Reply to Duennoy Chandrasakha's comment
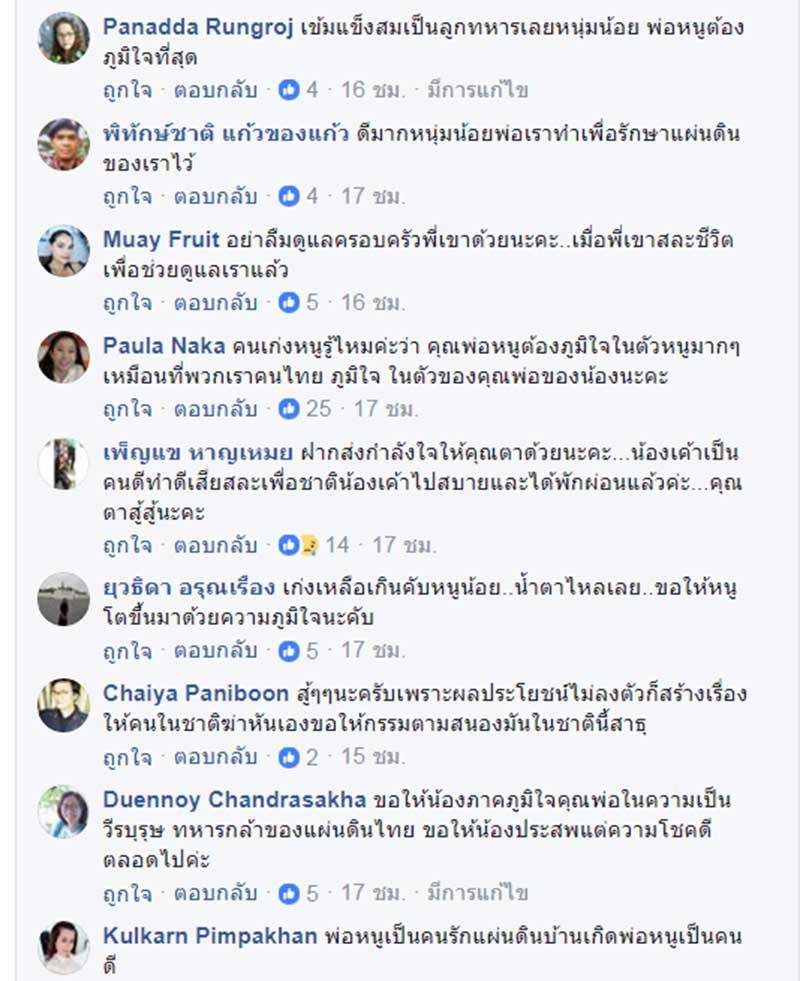800x981 pixels. click(215, 892)
